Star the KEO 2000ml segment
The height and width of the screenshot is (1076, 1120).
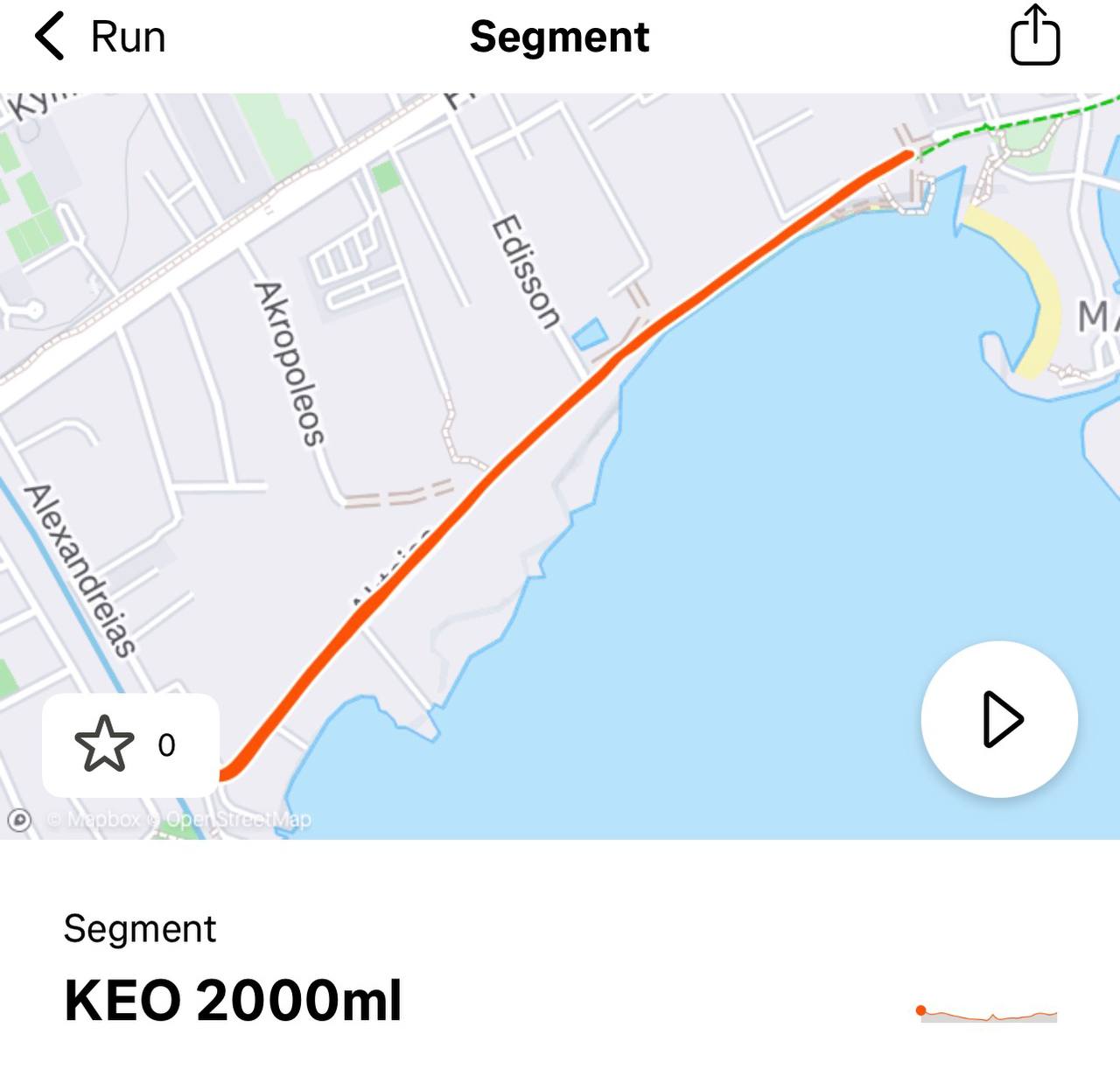(x=105, y=744)
